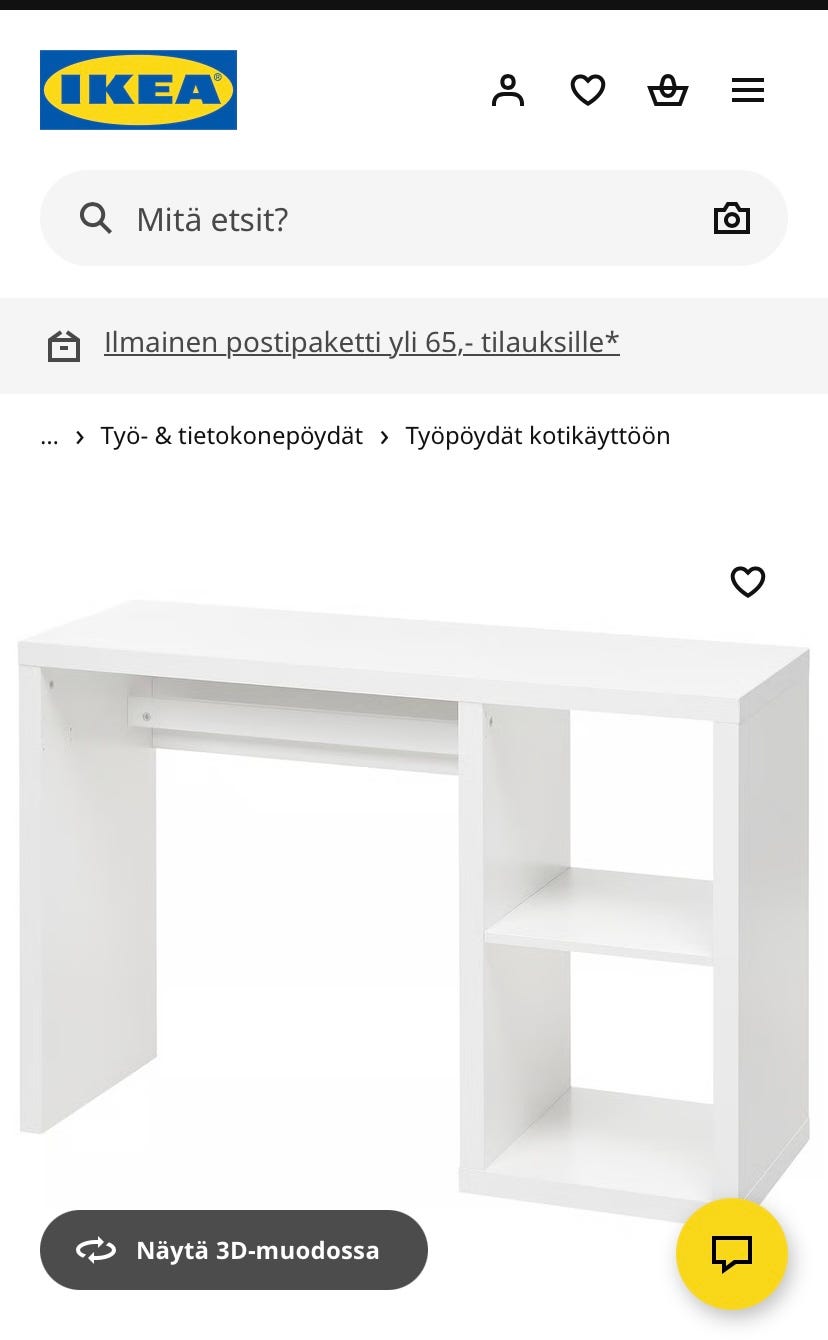
Task: Click the magnifying glass search icon
Action: click(x=96, y=217)
